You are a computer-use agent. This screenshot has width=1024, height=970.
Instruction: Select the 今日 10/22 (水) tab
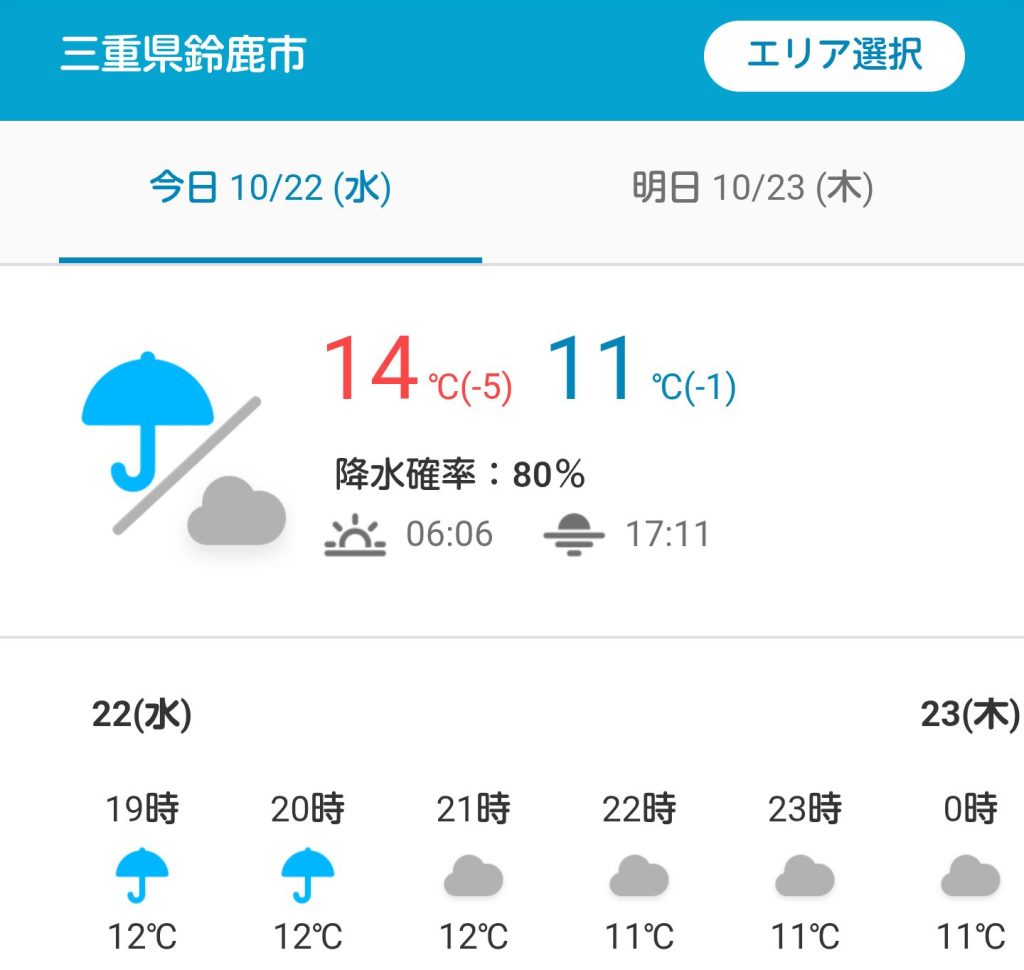270,189
